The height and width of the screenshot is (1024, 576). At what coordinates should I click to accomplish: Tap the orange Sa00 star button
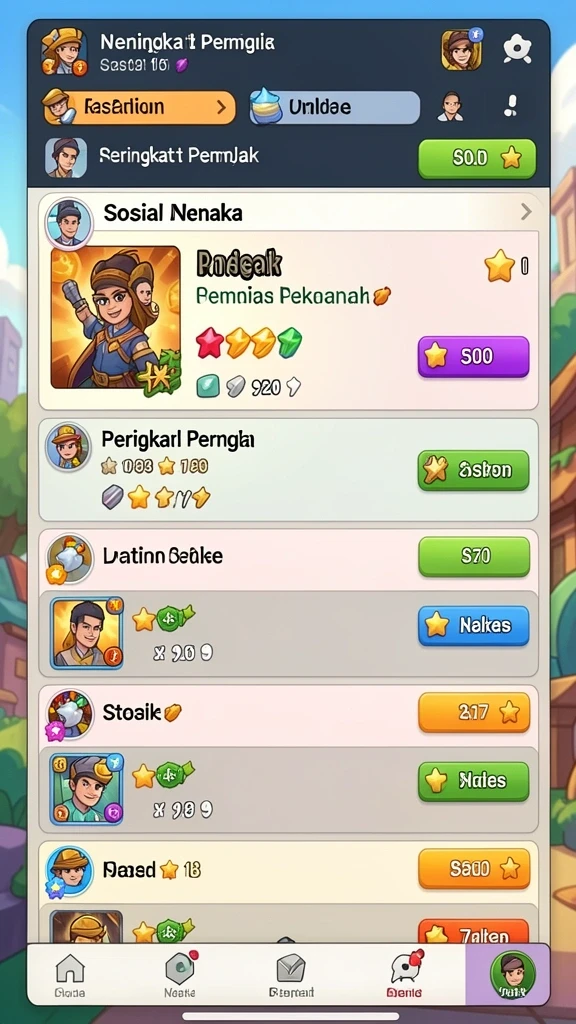coord(473,869)
